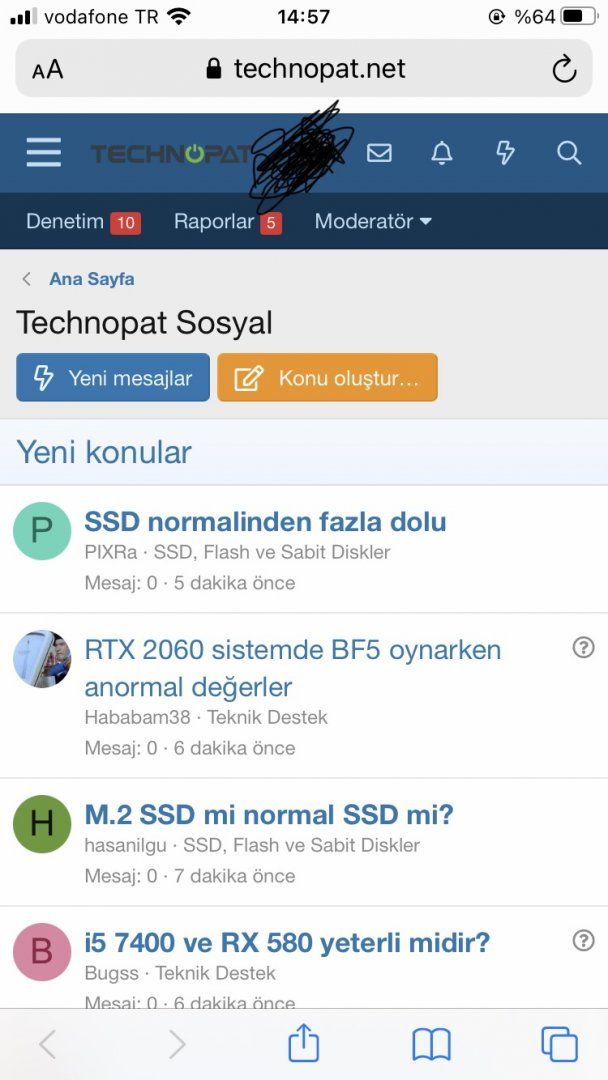The height and width of the screenshot is (1080, 608).
Task: Open the thread M.2 SSD mi normal SSD mi?
Action: 269,815
